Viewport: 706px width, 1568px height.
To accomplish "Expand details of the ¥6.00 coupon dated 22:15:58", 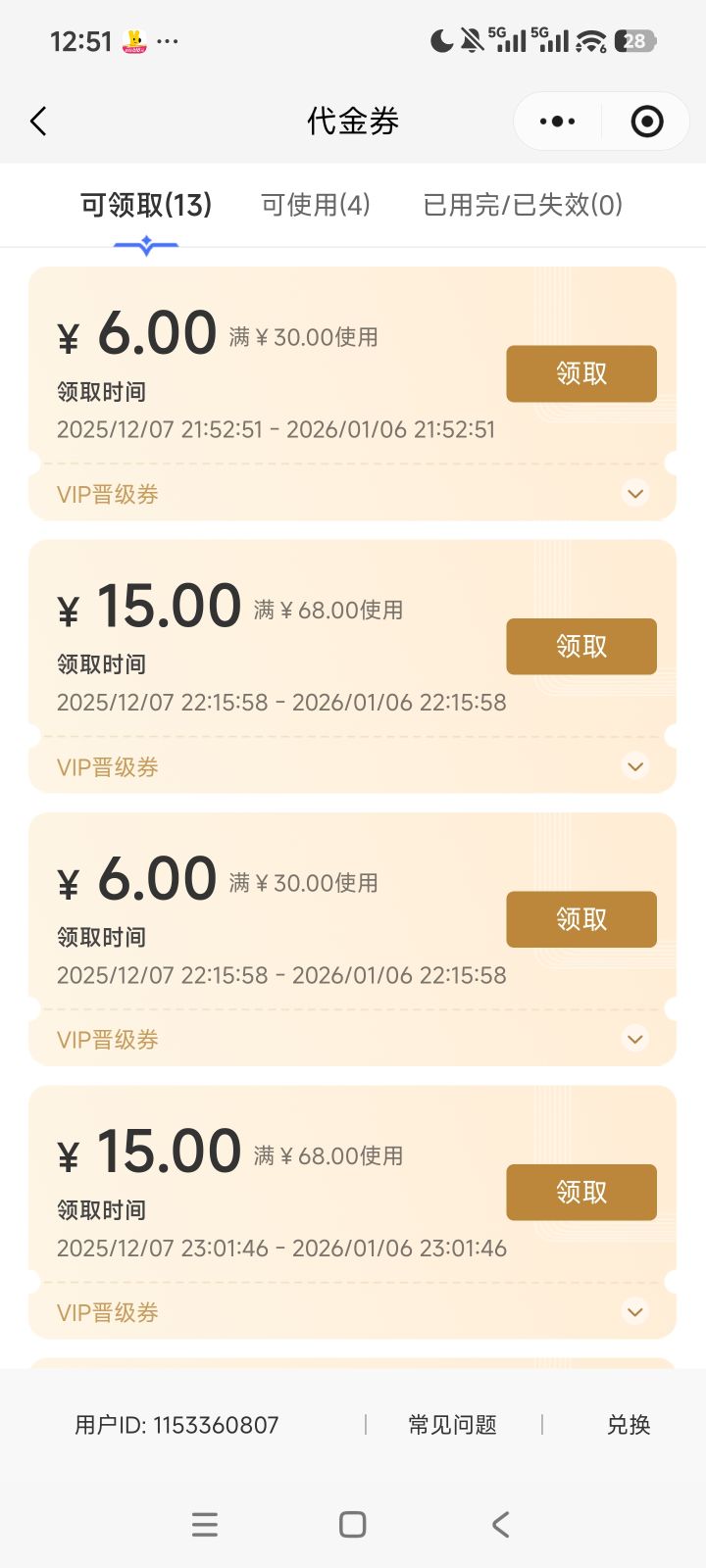I will 635,1039.
